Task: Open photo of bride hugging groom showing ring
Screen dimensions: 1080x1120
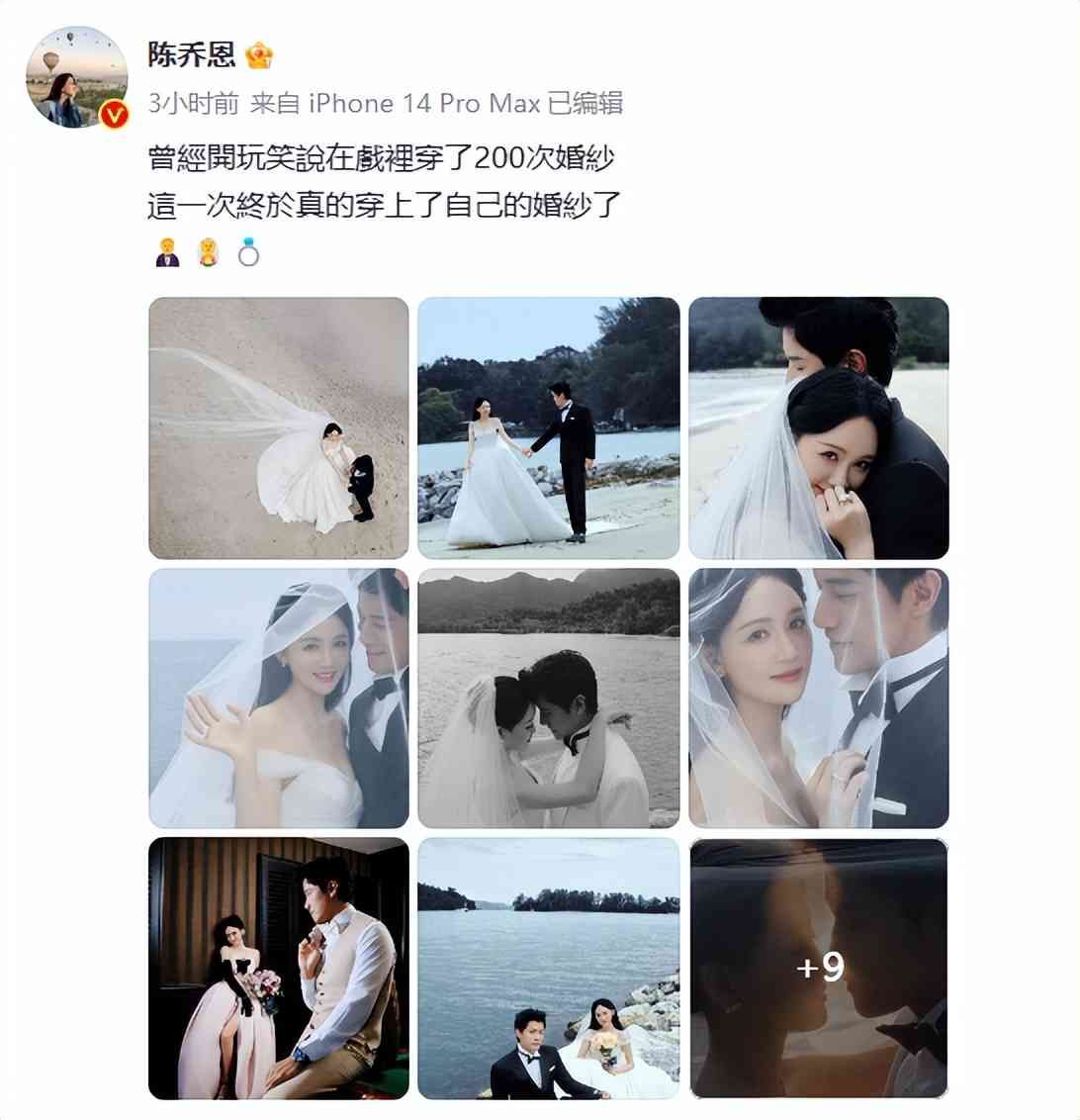Action: point(818,427)
